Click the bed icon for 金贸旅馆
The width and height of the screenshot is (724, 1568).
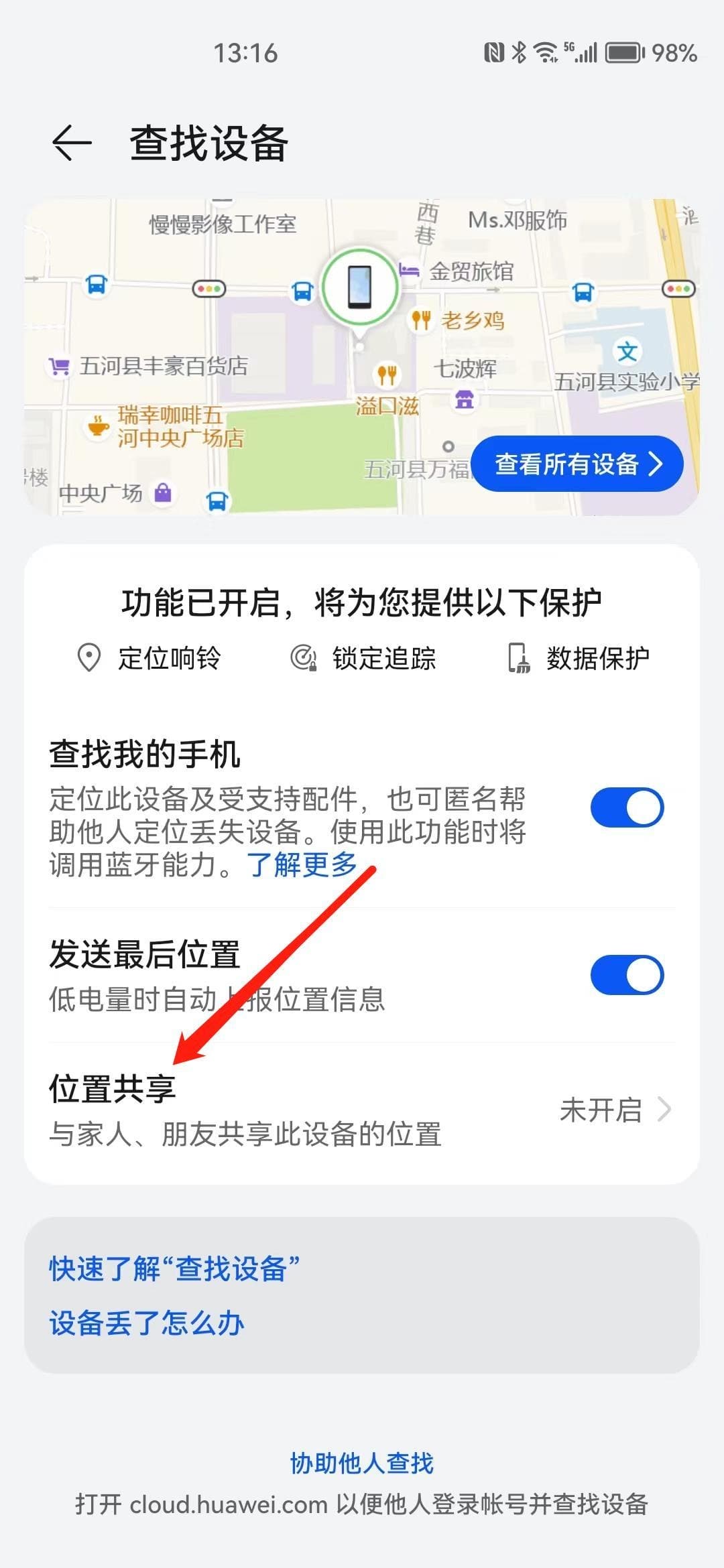[x=409, y=270]
